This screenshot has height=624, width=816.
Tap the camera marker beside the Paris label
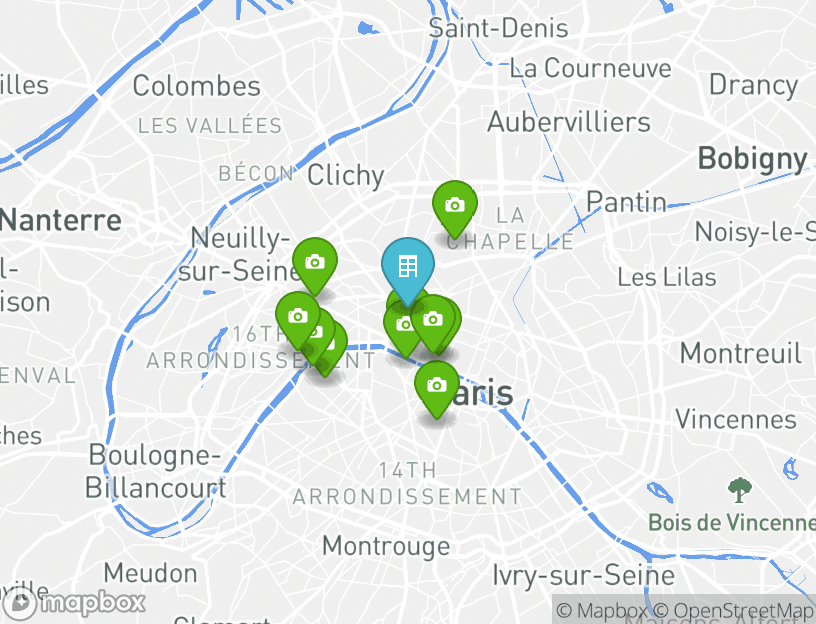click(436, 385)
